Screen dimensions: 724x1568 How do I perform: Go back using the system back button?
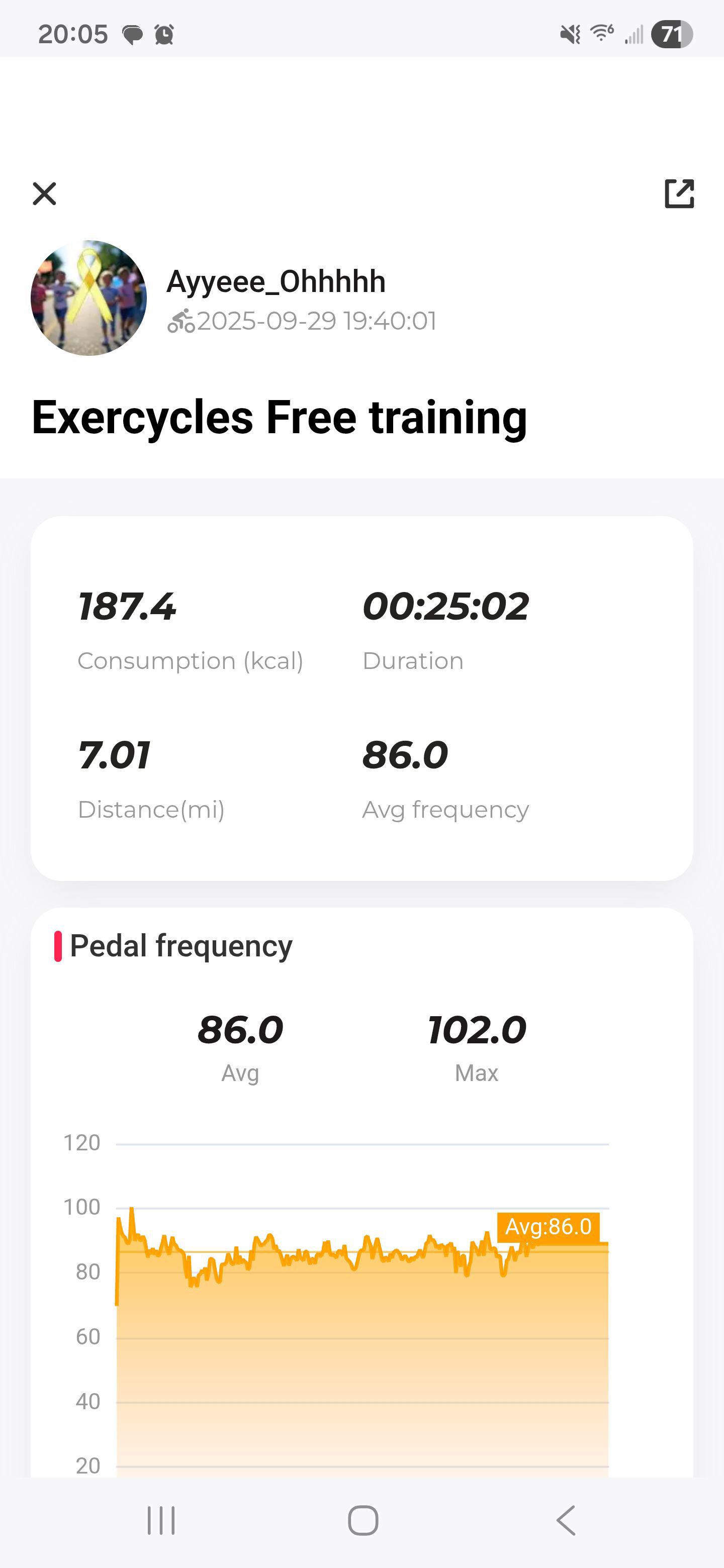[x=566, y=1520]
